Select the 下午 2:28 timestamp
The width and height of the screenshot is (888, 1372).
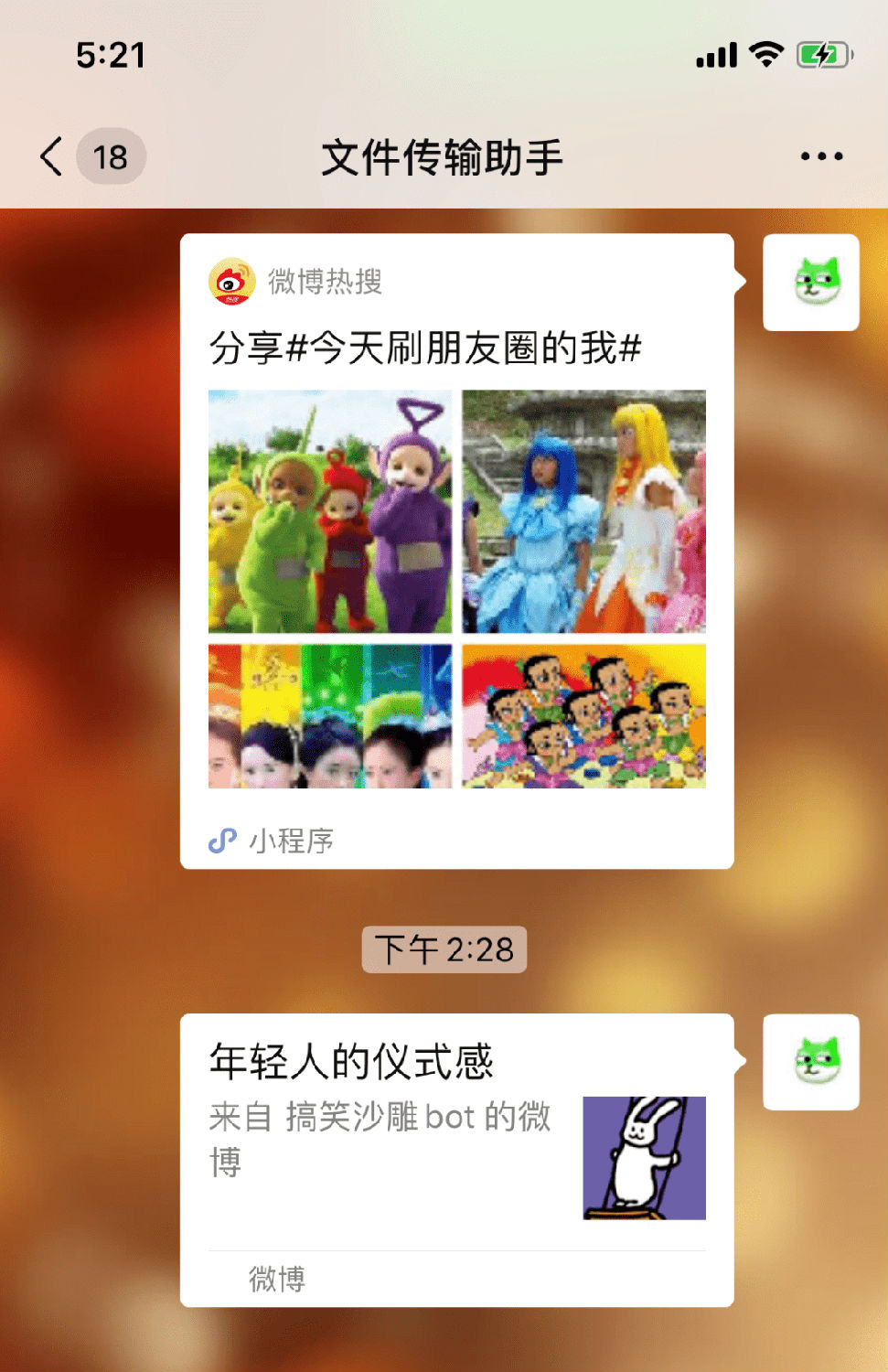(x=444, y=949)
